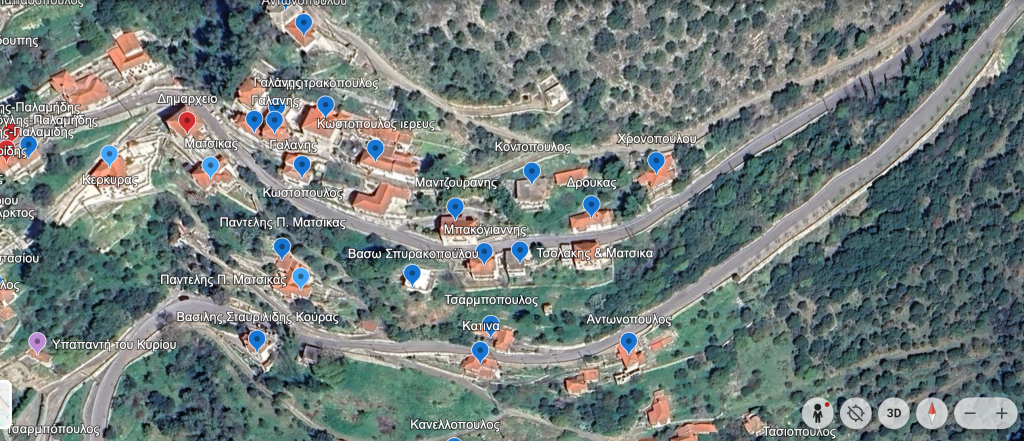Open the Κοντόπουλος placemark pin
The image size is (1024, 441).
(532, 171)
